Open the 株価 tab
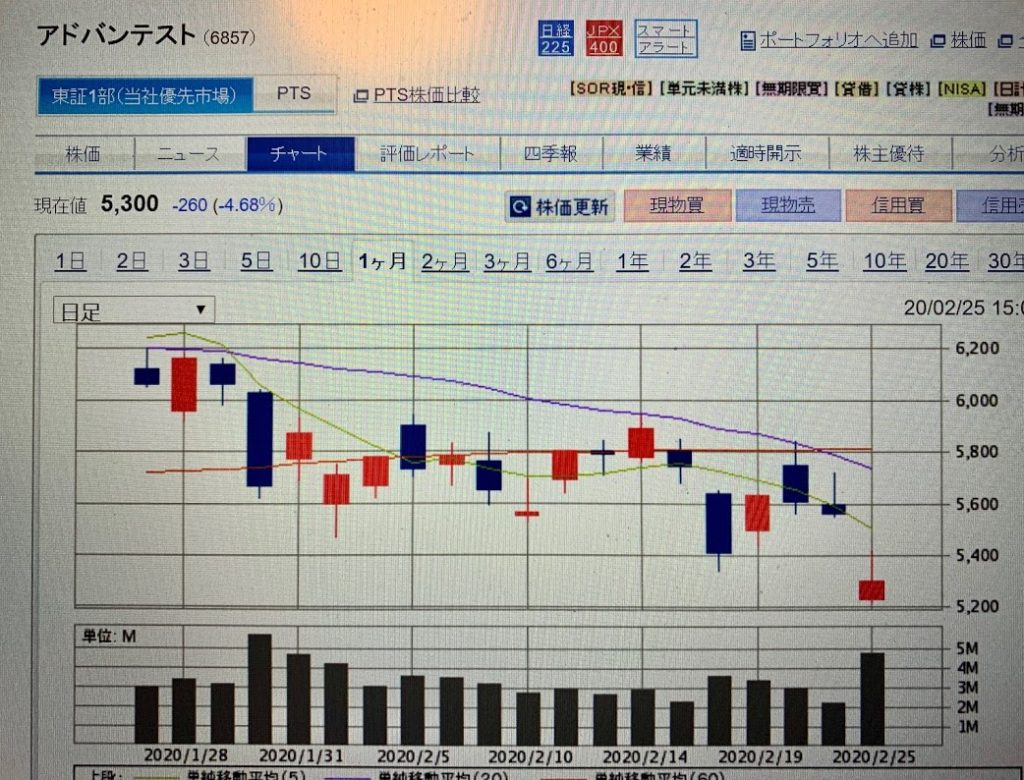 tap(85, 154)
